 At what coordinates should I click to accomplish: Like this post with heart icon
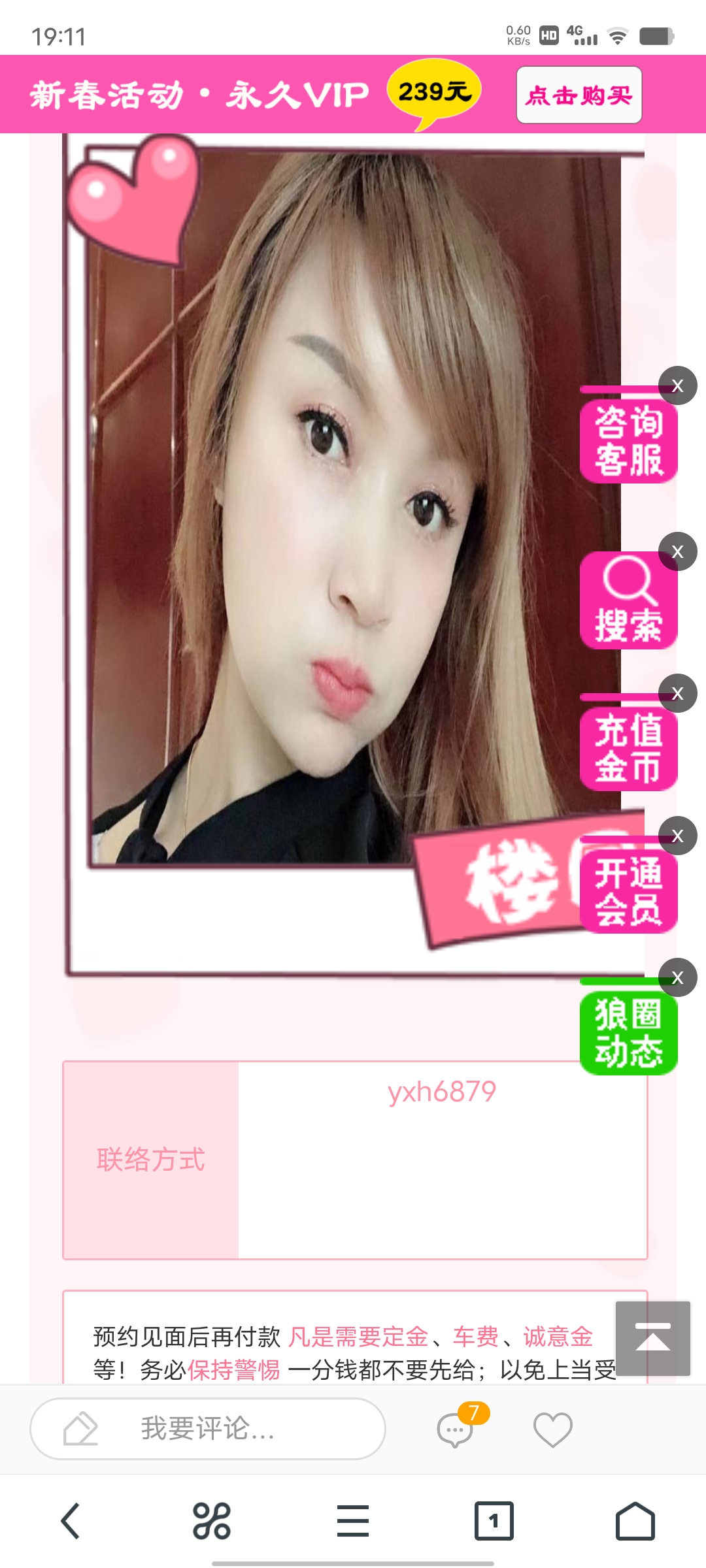(x=553, y=1429)
